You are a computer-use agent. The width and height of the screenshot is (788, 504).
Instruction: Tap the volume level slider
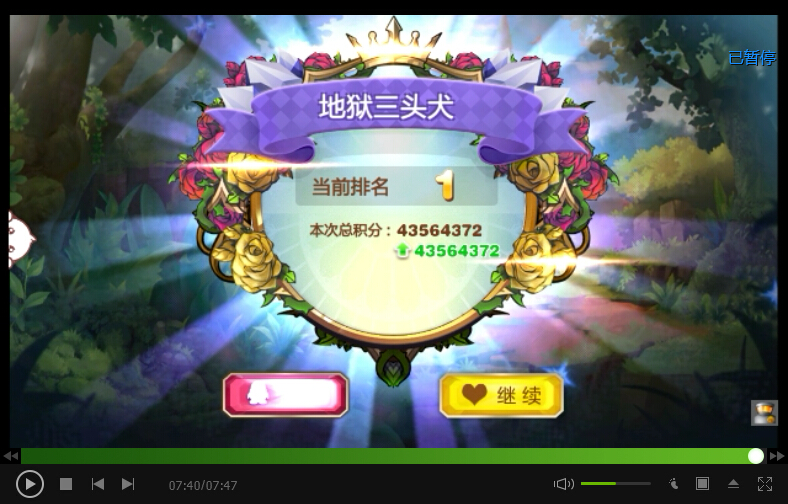pyautogui.click(x=614, y=484)
